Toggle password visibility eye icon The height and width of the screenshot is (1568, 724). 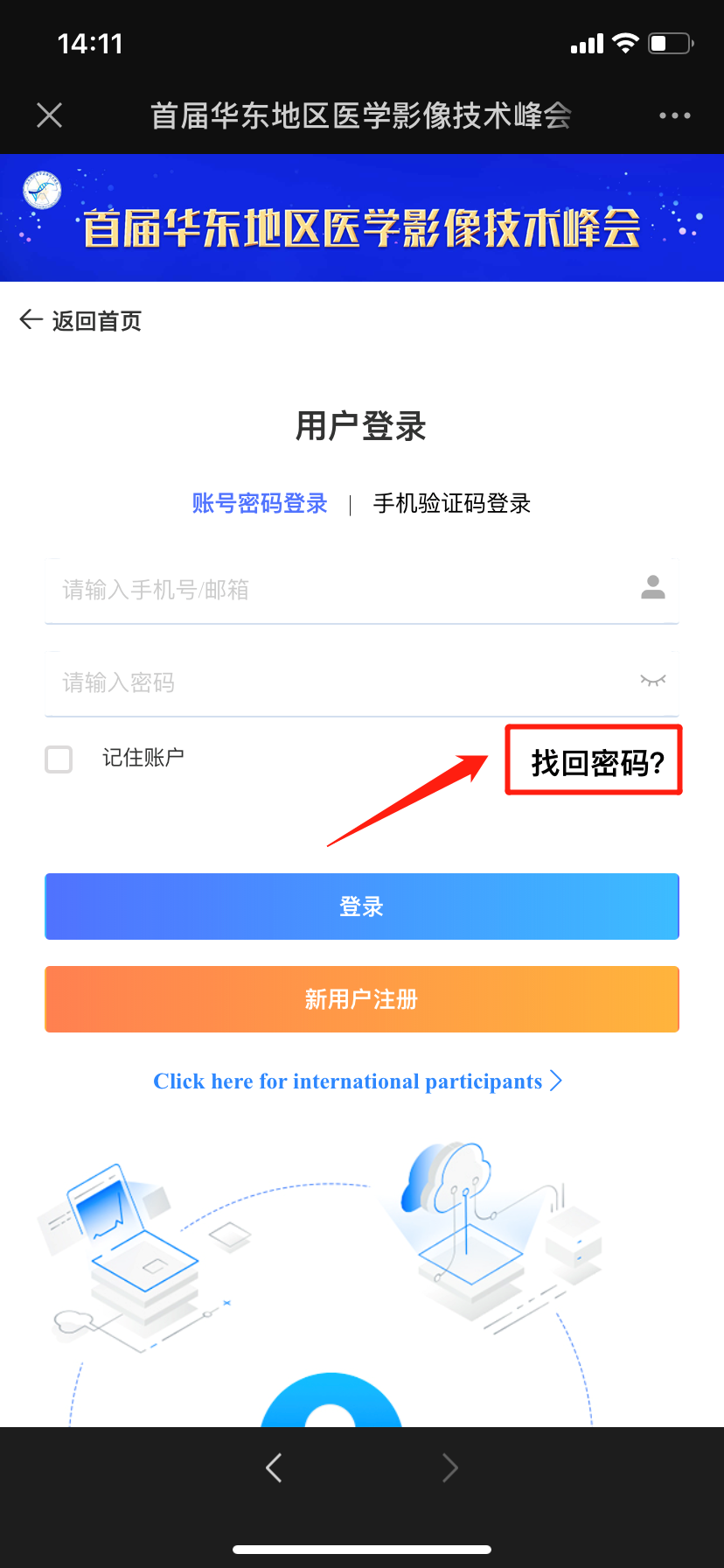coord(653,681)
